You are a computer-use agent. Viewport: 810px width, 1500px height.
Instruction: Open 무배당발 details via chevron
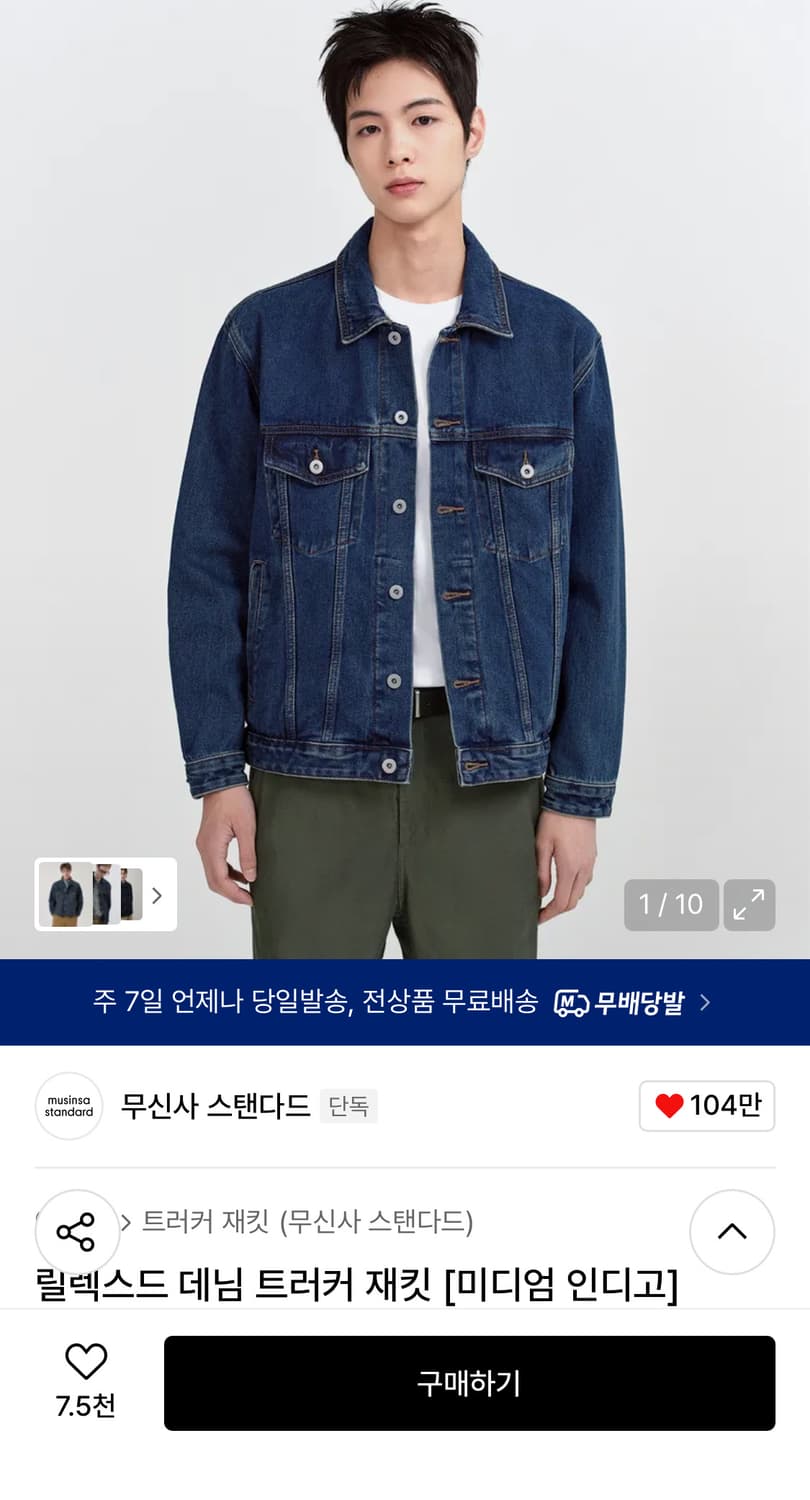point(704,1001)
